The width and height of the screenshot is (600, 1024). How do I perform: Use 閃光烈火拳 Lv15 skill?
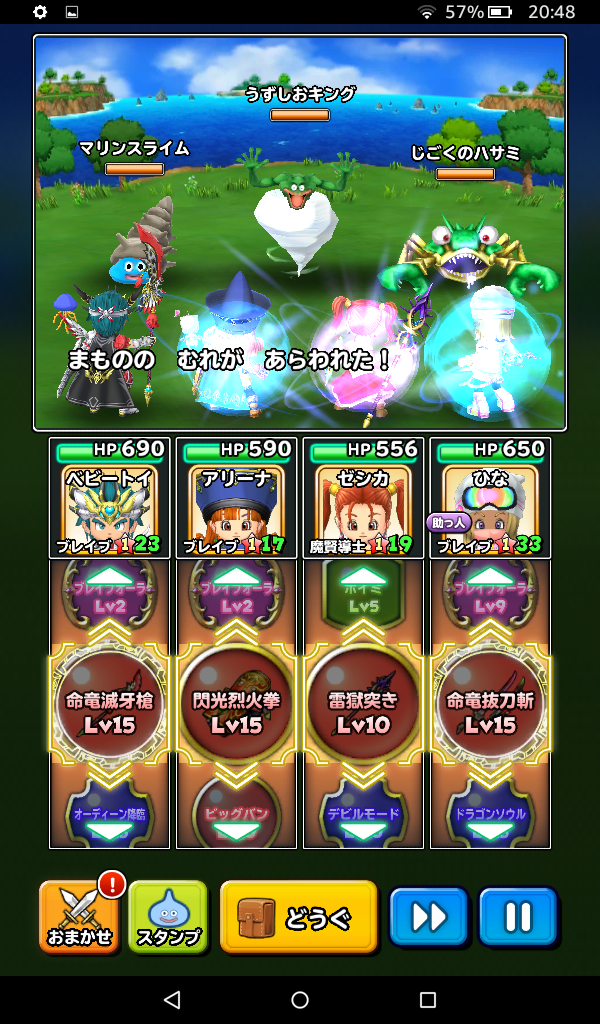(x=236, y=708)
